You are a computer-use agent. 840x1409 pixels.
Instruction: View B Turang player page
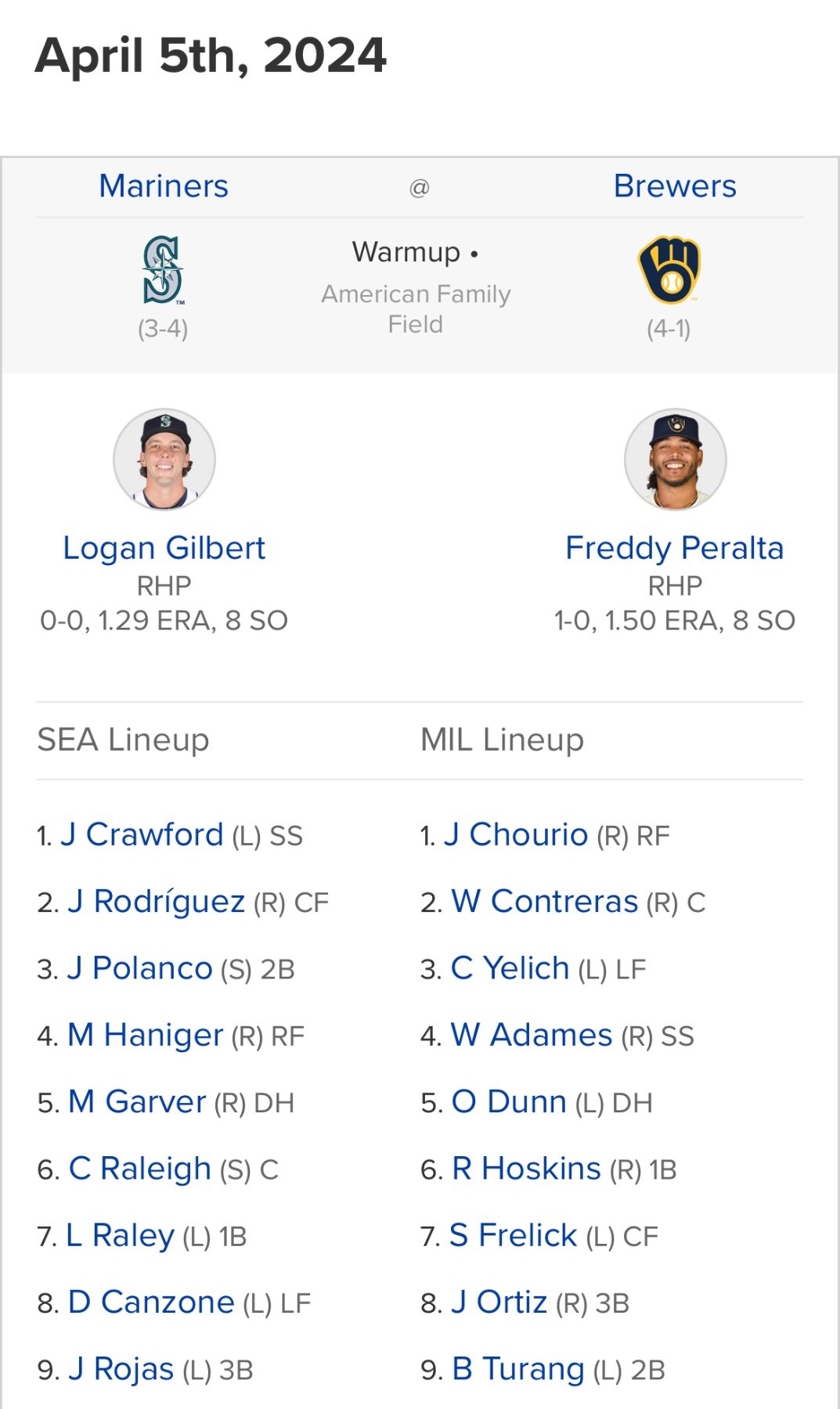(x=517, y=1369)
